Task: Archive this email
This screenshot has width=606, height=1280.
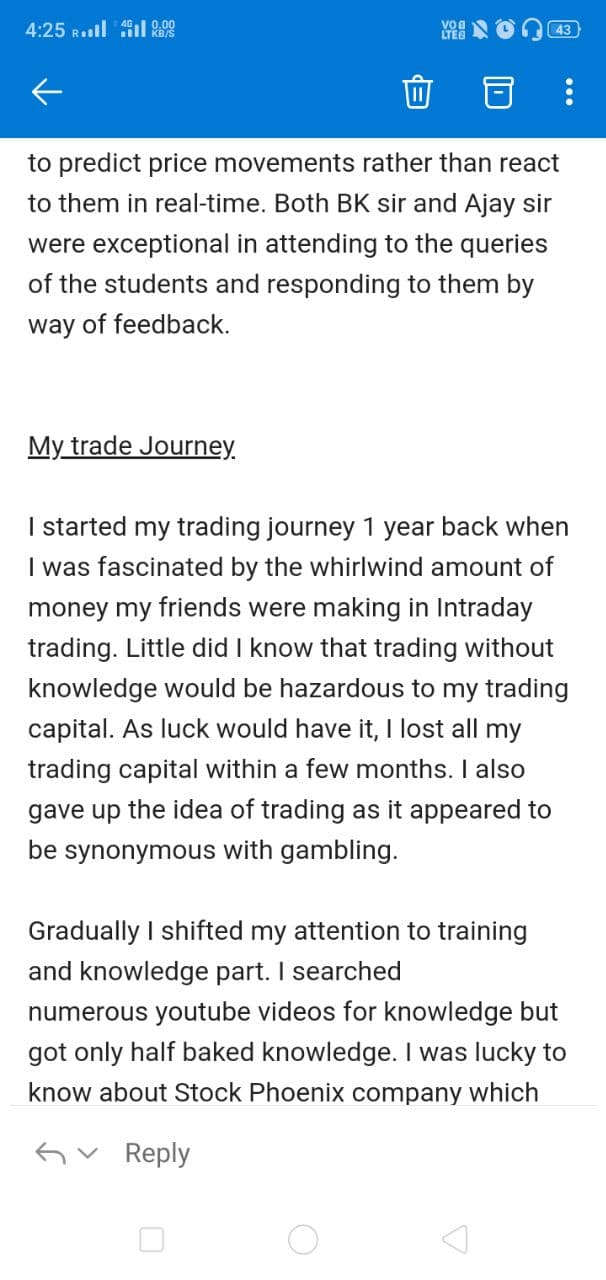Action: pos(496,93)
